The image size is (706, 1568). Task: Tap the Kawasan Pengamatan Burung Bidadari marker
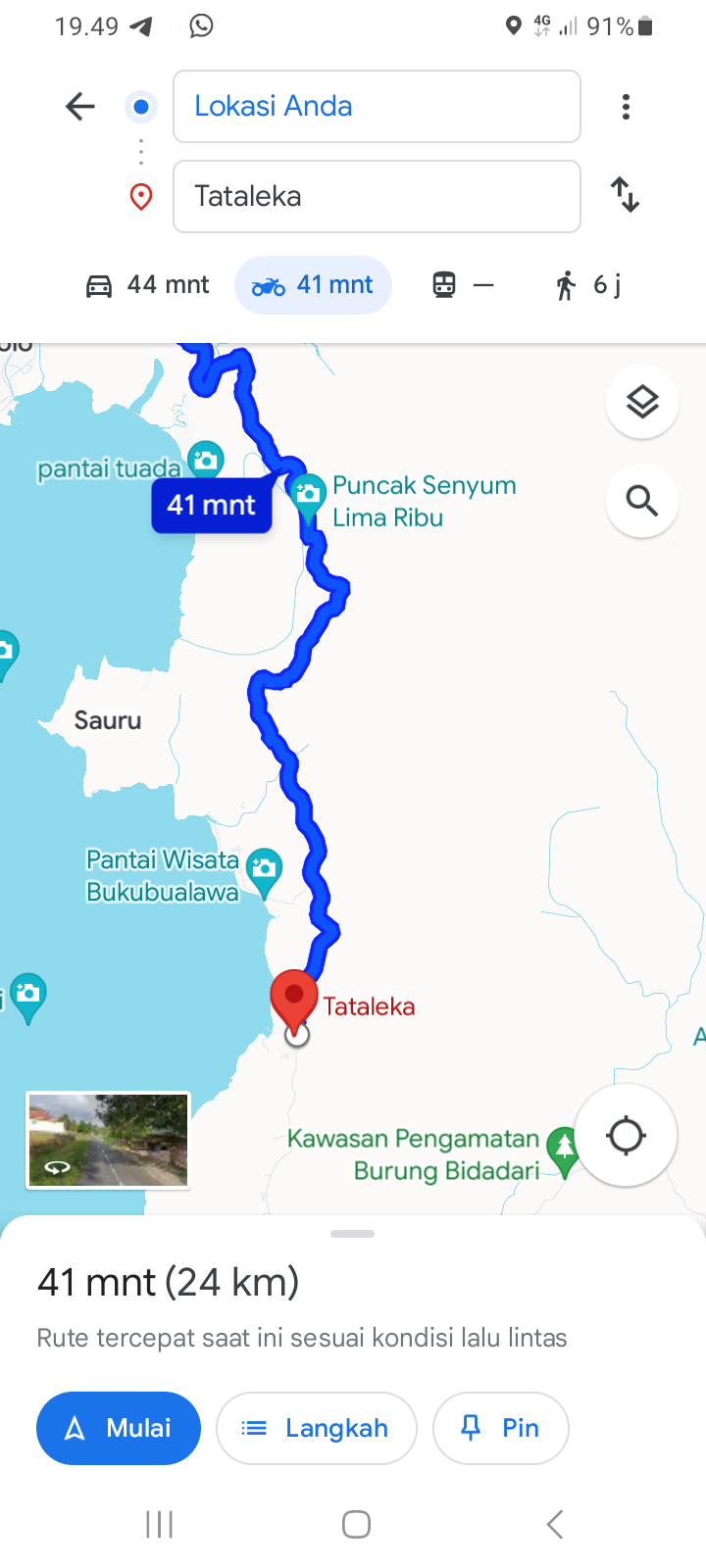563,1151
